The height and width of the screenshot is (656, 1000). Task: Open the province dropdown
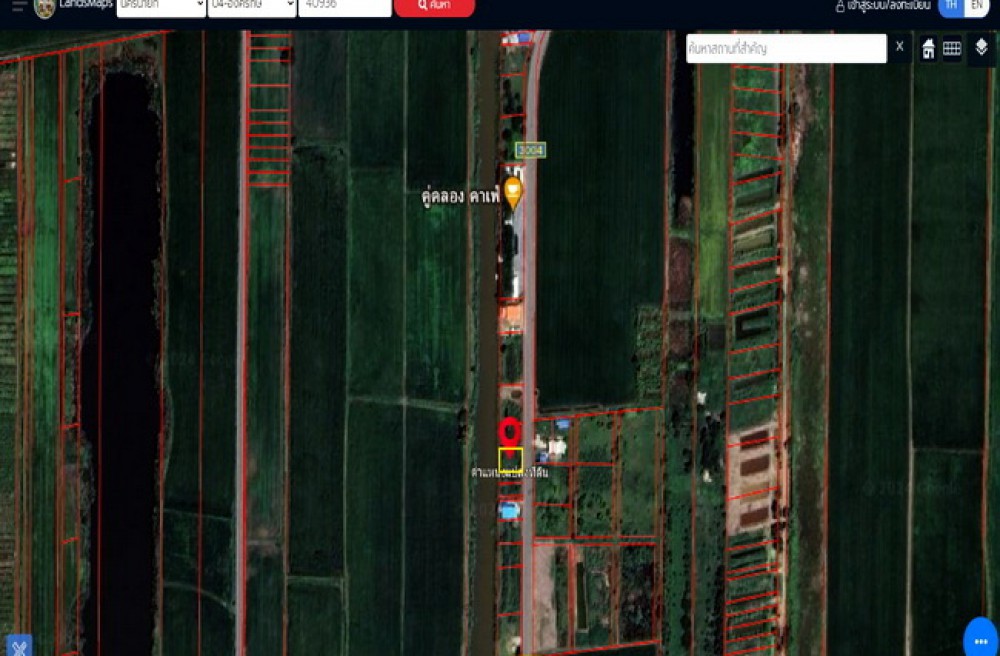(x=161, y=7)
